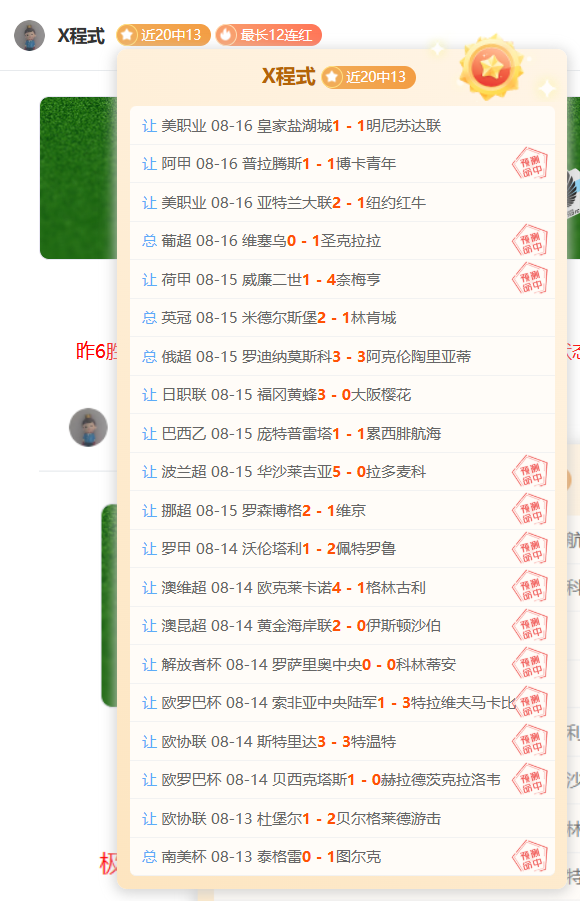
Task: Tap the 最长12连红 badge
Action: click(268, 35)
